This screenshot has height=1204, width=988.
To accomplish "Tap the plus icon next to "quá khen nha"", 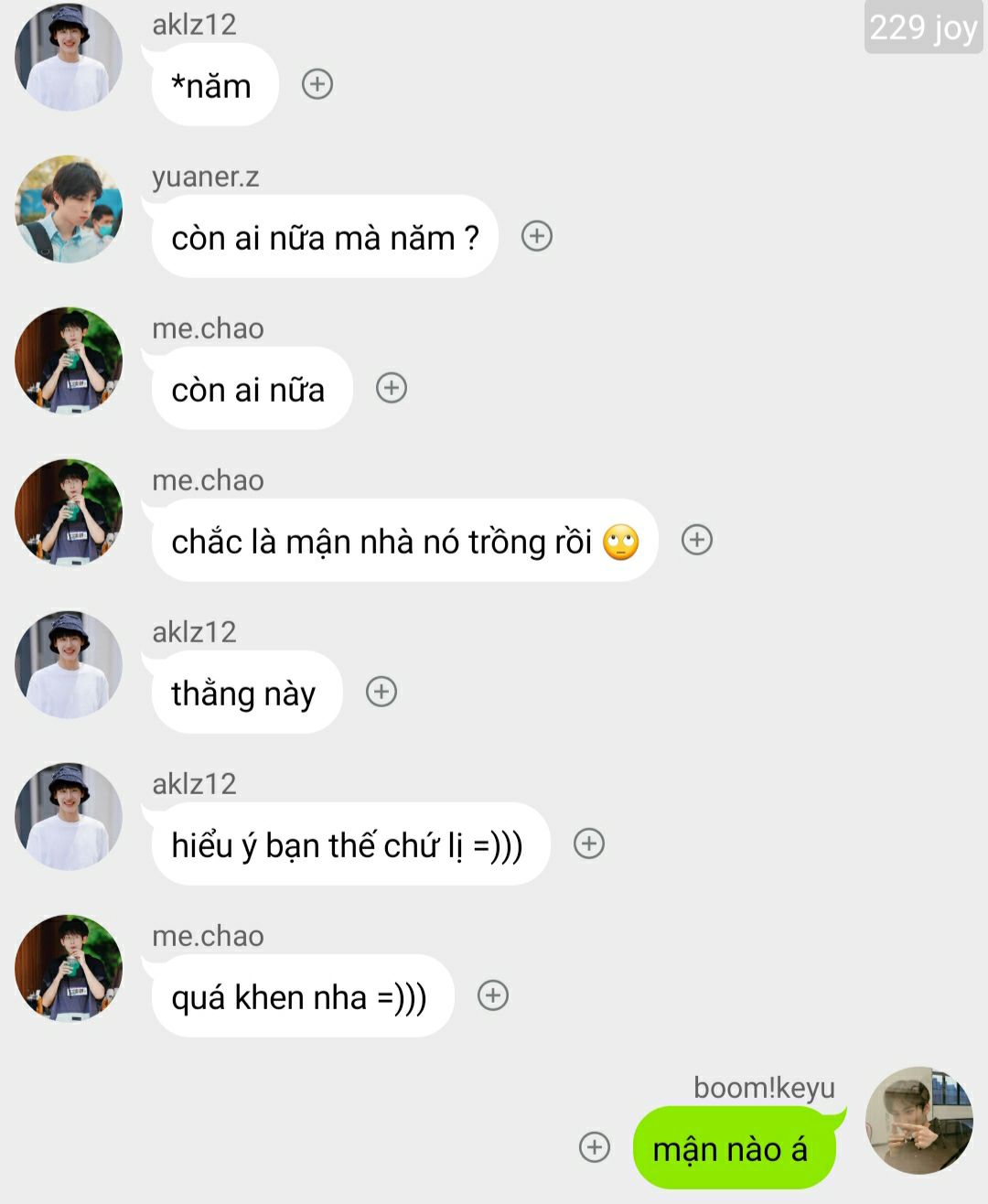I will 493,995.
